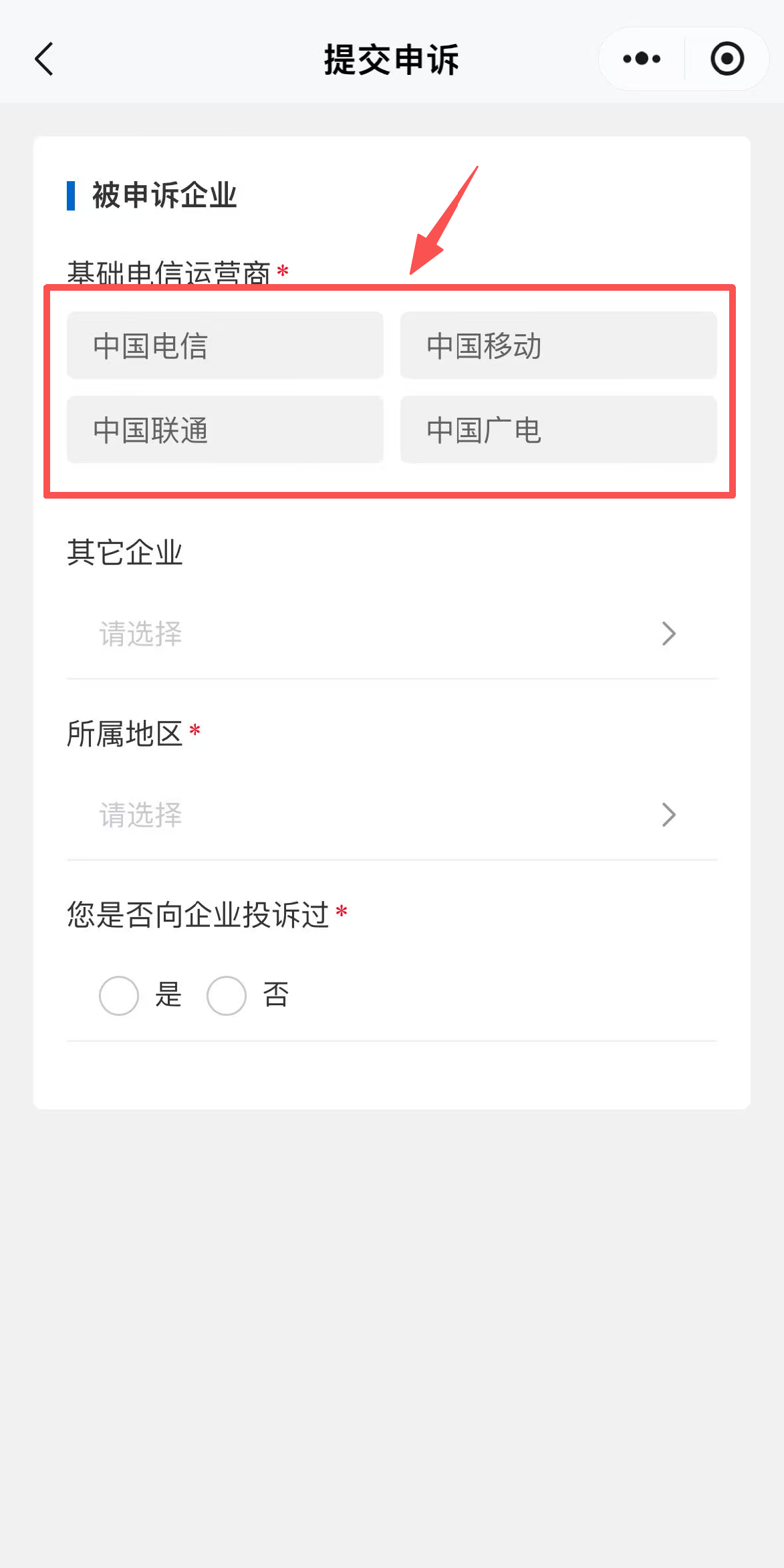
Task: Select 中国广电 as the operator
Action: point(558,430)
